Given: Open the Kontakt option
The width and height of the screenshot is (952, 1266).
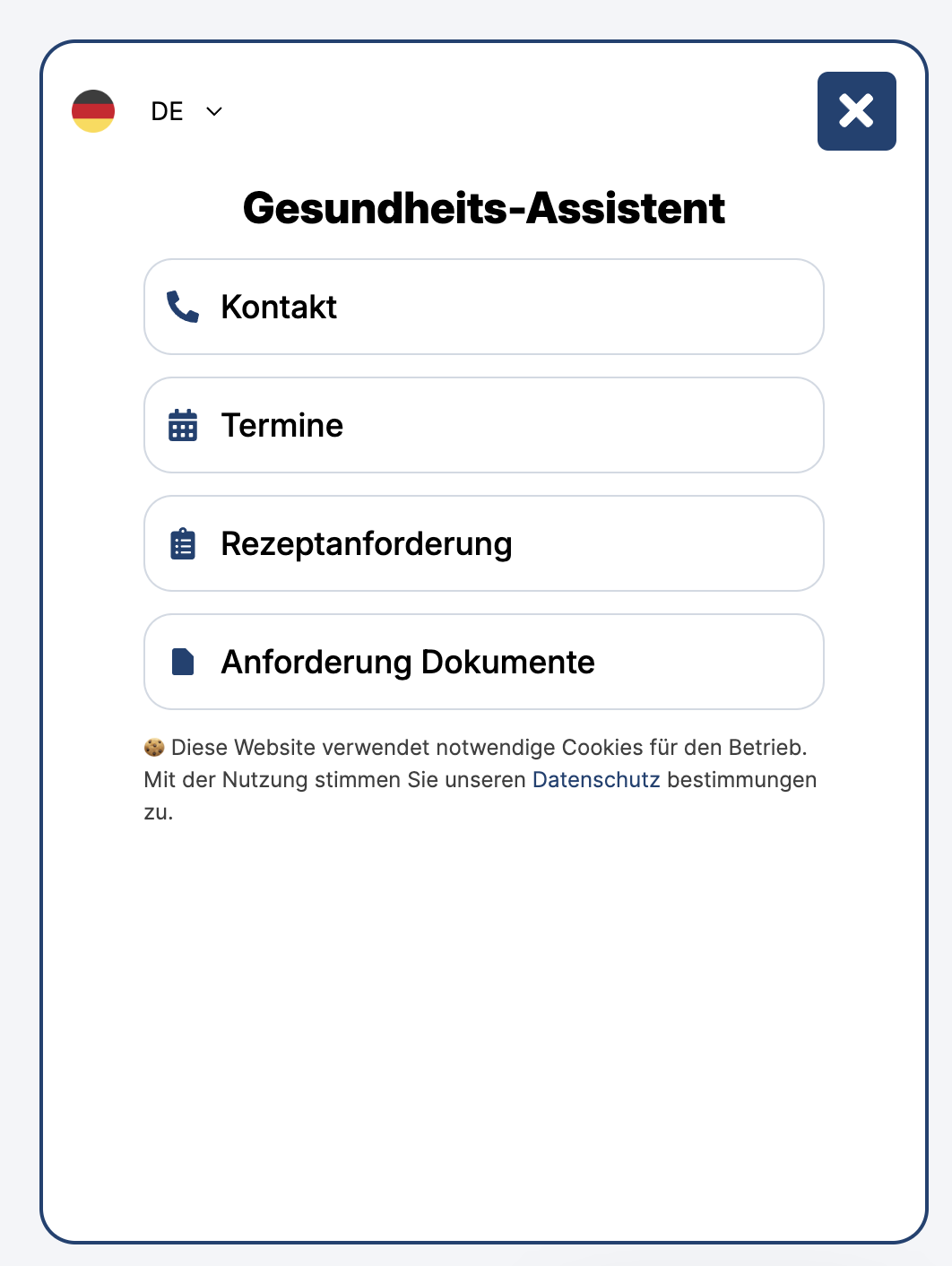Looking at the screenshot, I should (x=483, y=307).
